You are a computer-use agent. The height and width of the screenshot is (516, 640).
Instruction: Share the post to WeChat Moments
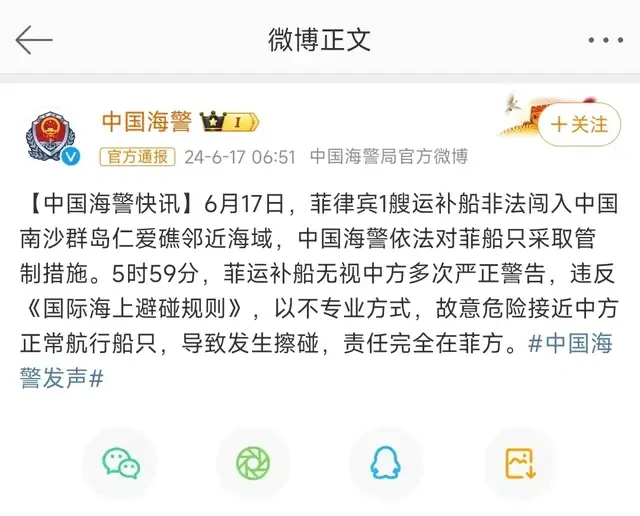(x=253, y=462)
